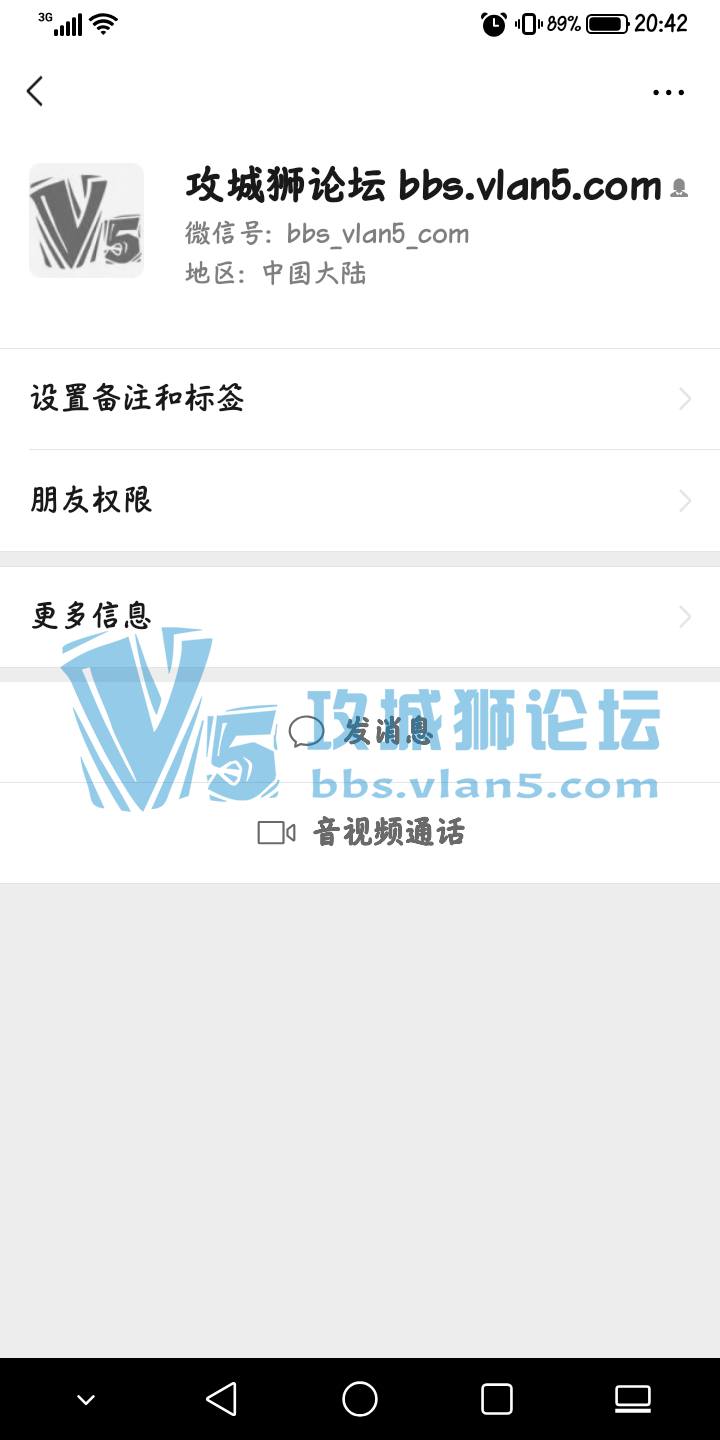Open the three-dot overflow menu
The image size is (720, 1440).
click(x=668, y=92)
